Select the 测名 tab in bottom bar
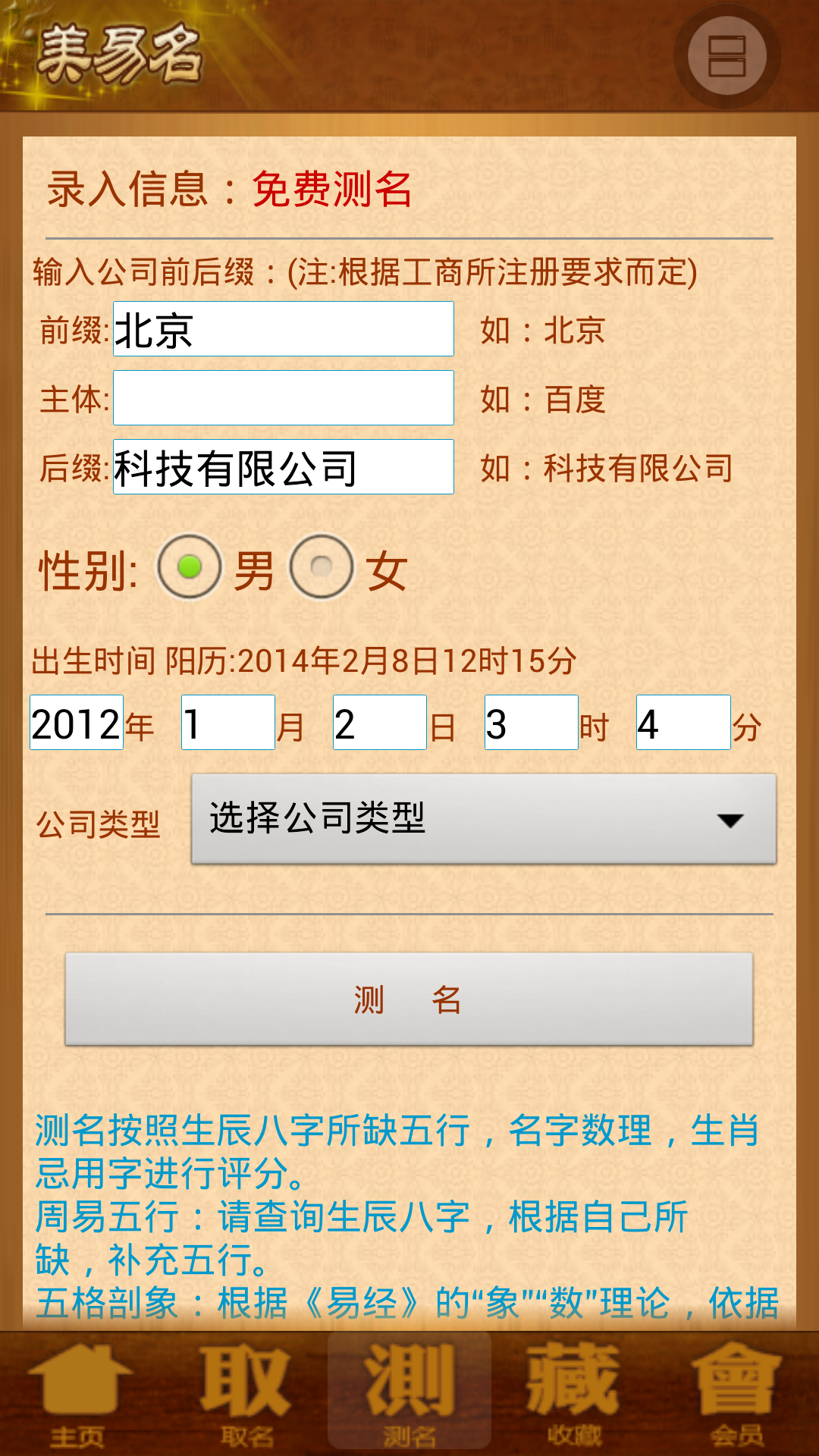Screen dimensions: 819x1456 [x=409, y=1394]
